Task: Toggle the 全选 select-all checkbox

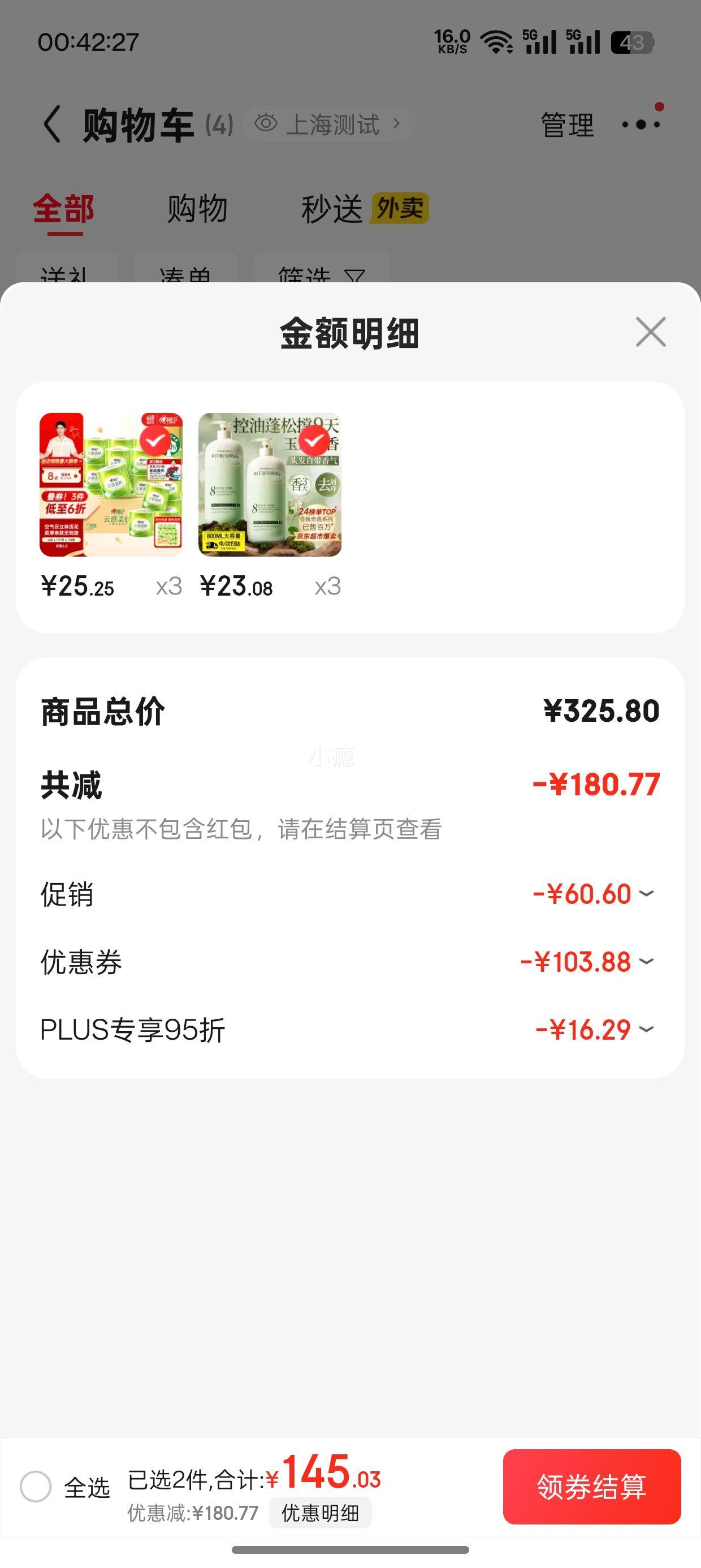Action: [35, 1487]
